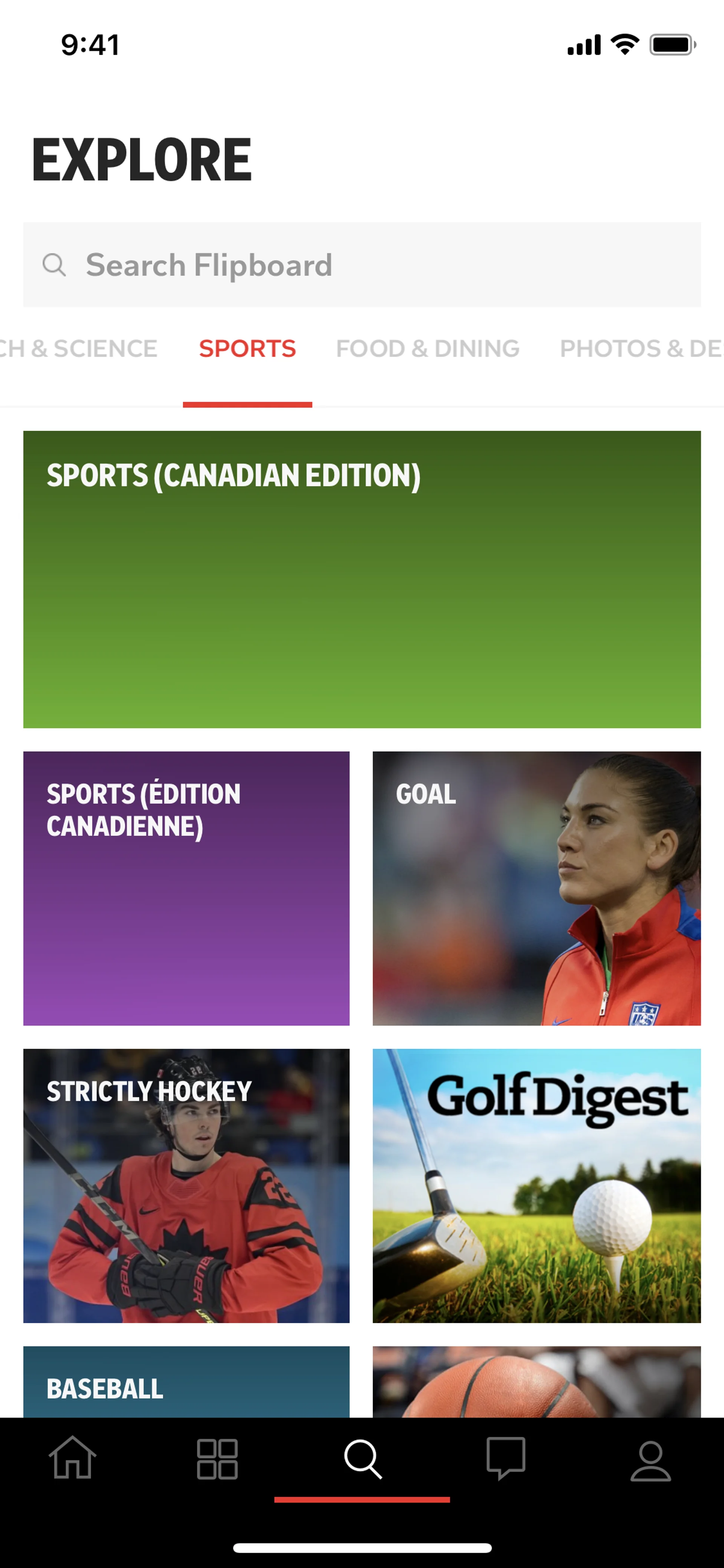The height and width of the screenshot is (1568, 724).
Task: Select the Sports category tab
Action: click(x=247, y=349)
